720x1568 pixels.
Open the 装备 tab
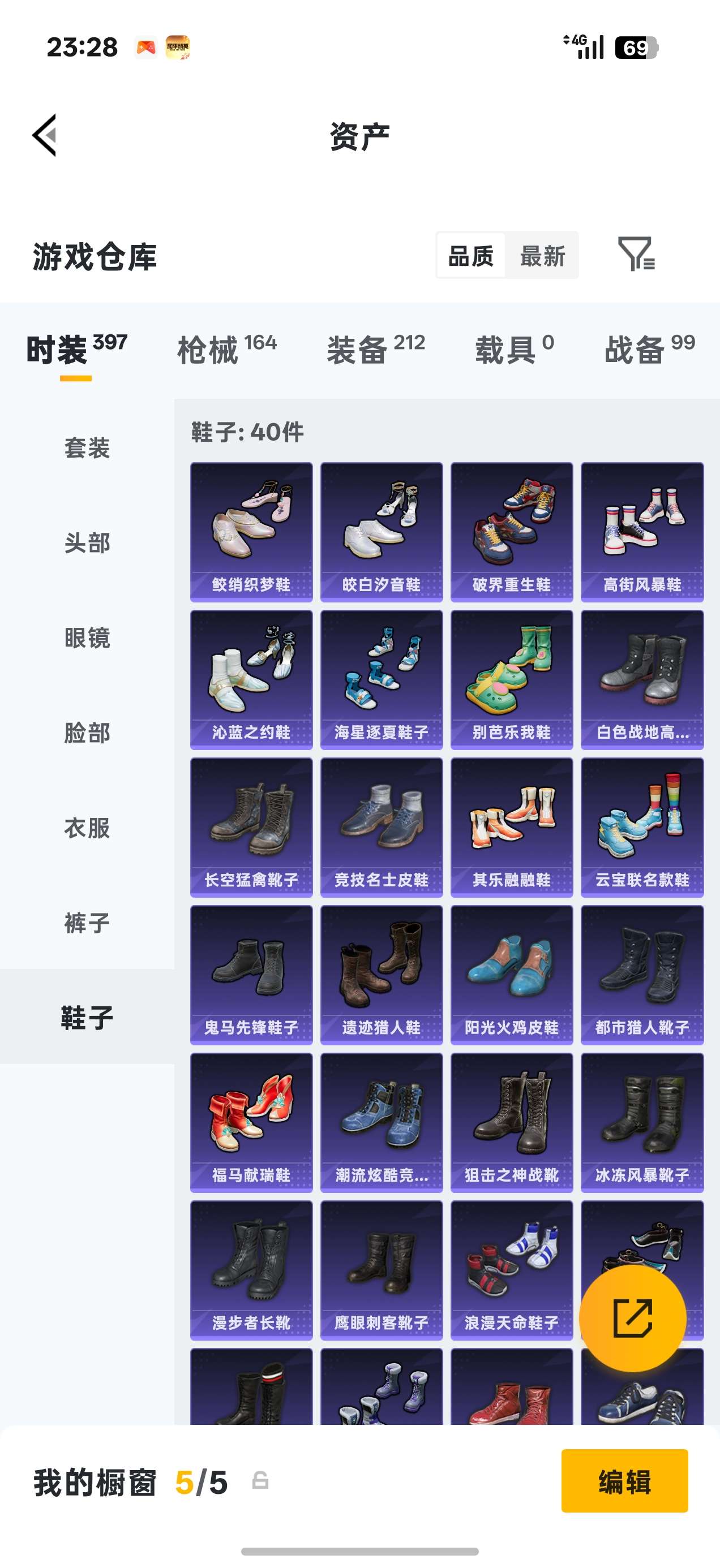coord(376,350)
